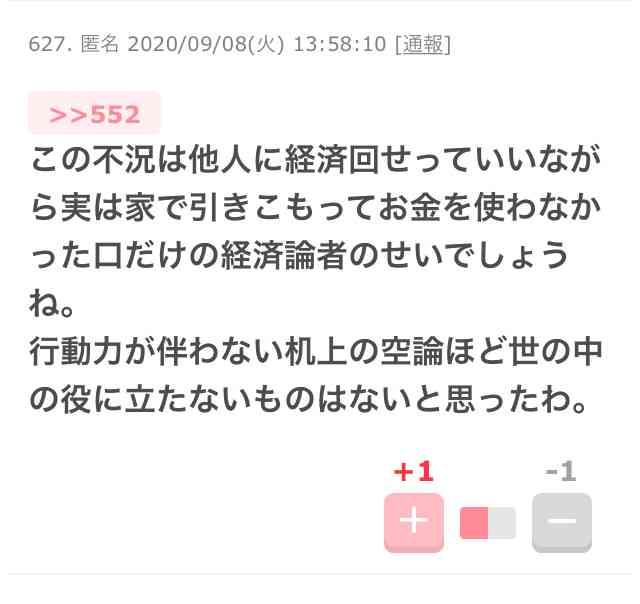
Task: Report comment 627 via 通報 link
Action: (x=423, y=45)
